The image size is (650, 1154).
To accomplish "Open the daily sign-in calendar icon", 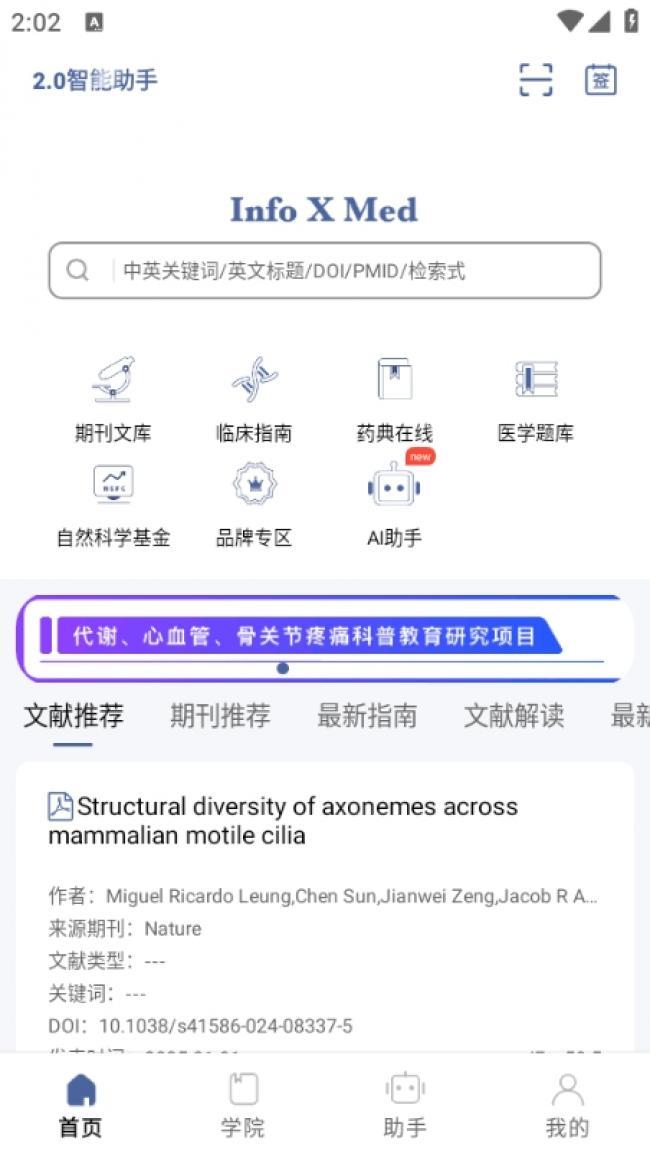I will click(x=600, y=79).
